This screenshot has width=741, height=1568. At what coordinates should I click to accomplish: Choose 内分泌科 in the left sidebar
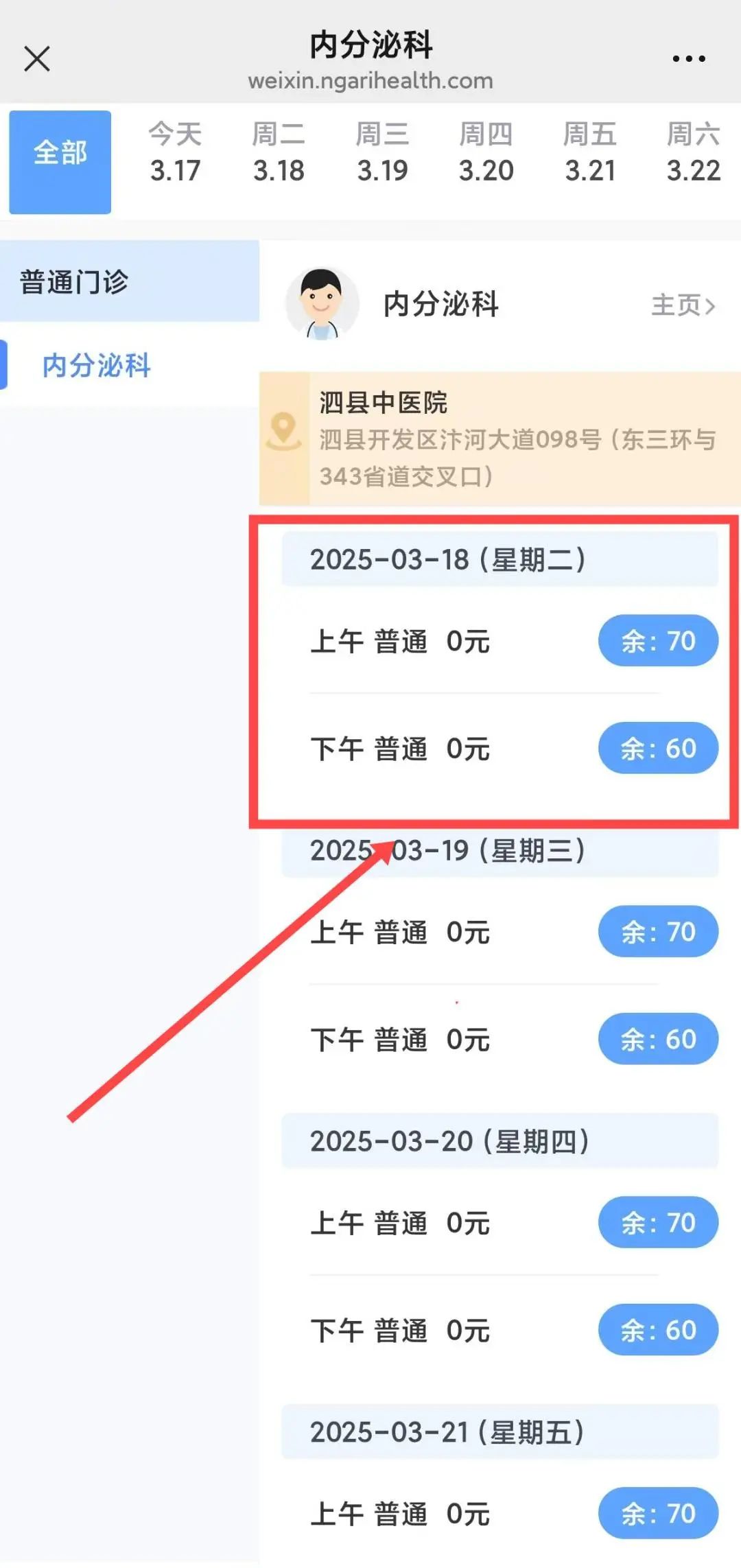(x=97, y=365)
